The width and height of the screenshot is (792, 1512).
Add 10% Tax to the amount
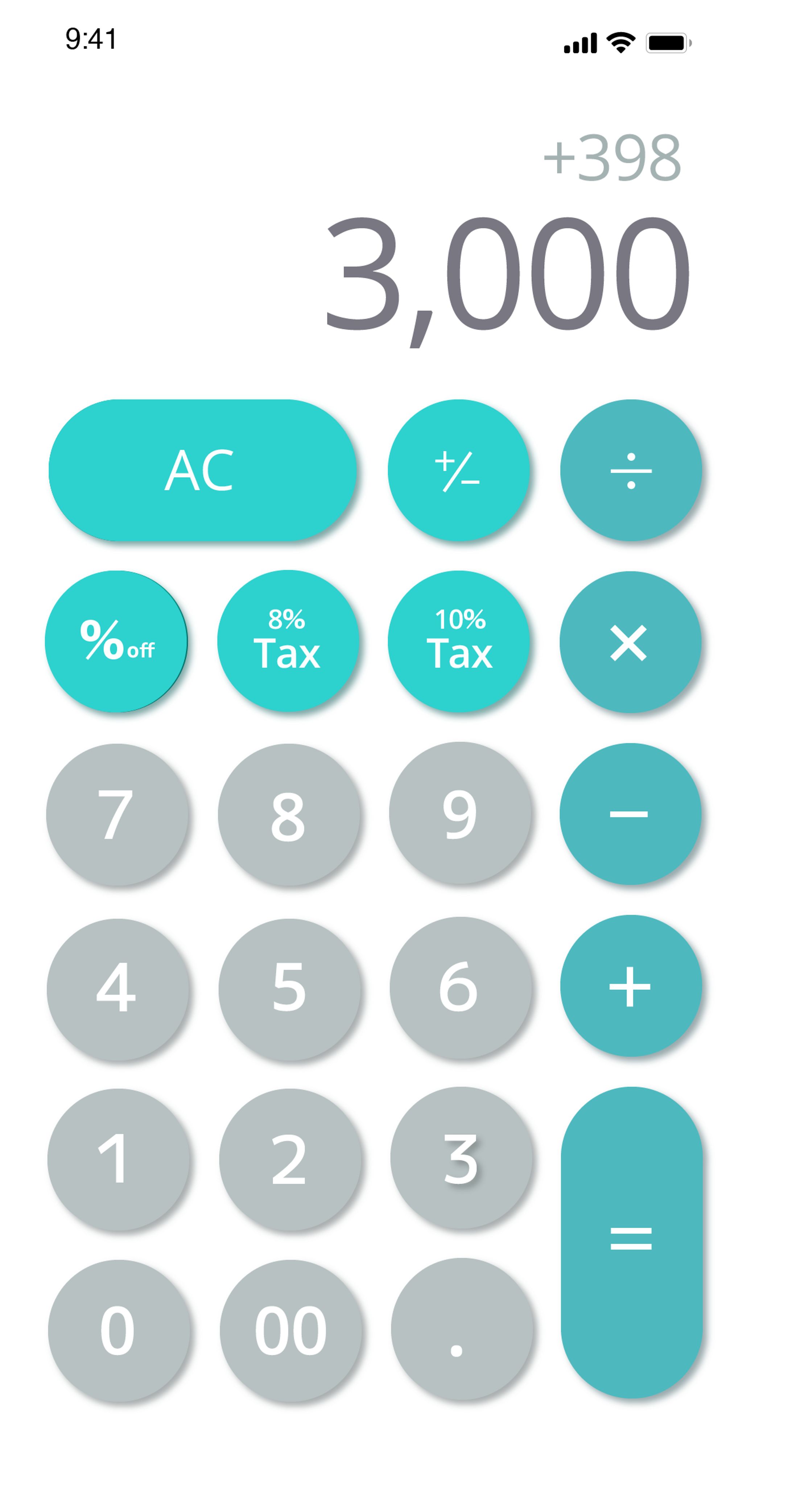[x=458, y=642]
